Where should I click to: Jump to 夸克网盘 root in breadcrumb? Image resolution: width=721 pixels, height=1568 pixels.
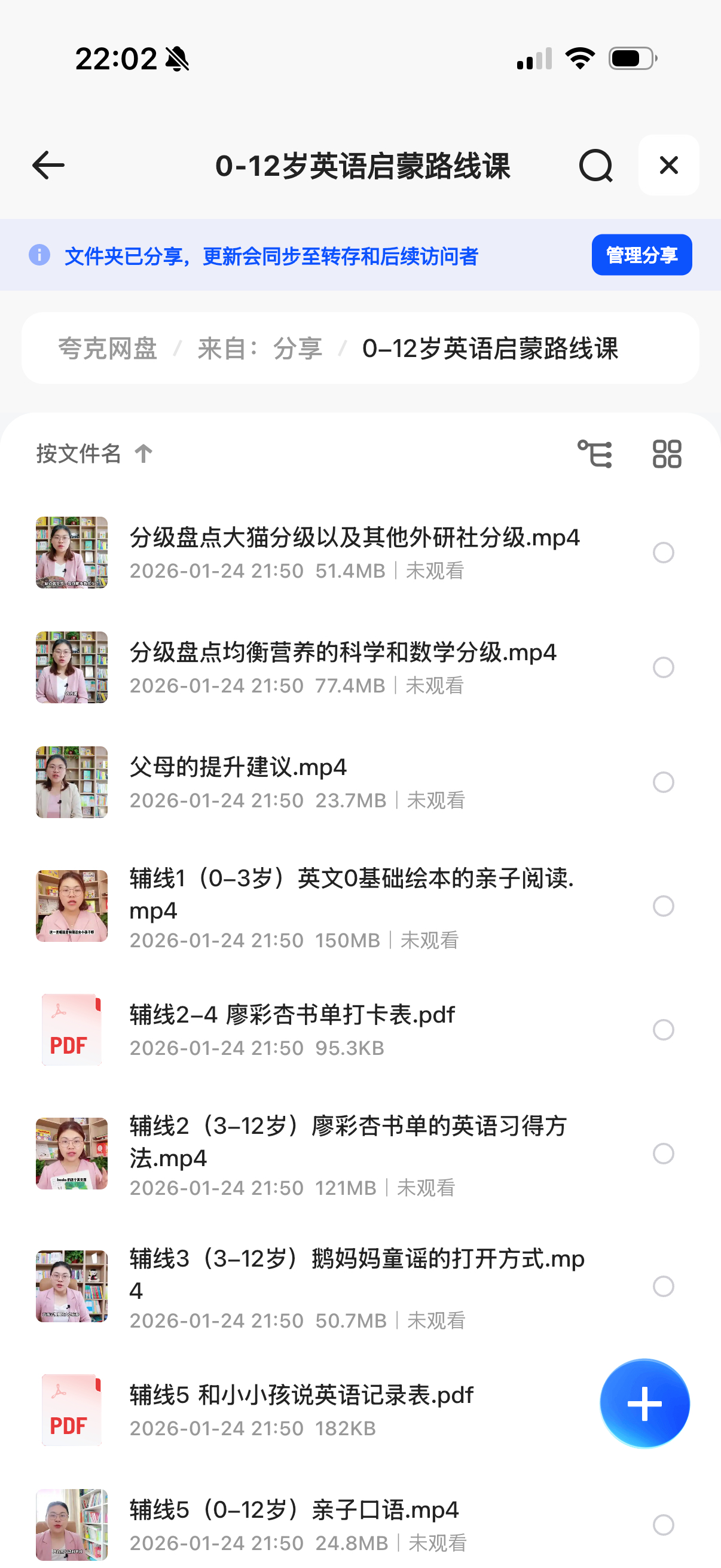(x=108, y=349)
